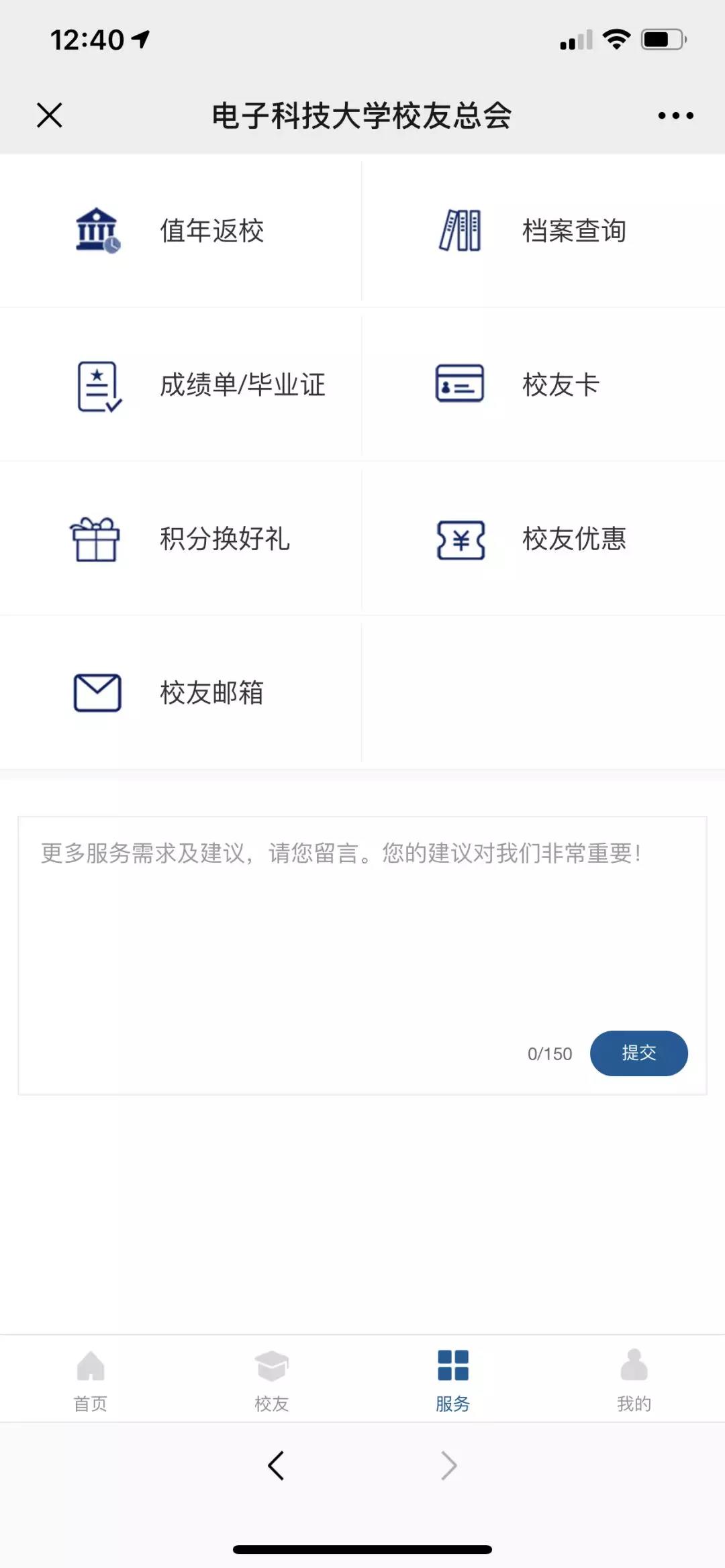Tap the 提交 submit button
Viewport: 725px width, 1568px height.
tap(638, 1053)
